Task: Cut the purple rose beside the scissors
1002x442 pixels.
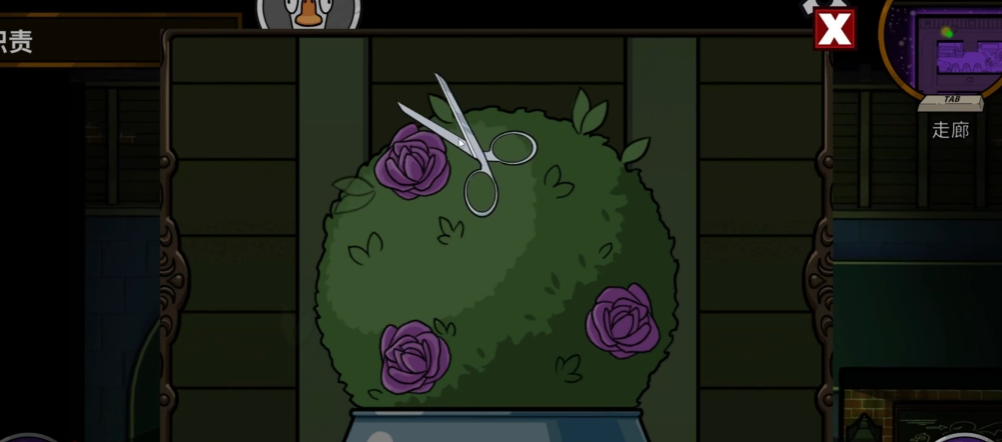Action: pos(412,162)
